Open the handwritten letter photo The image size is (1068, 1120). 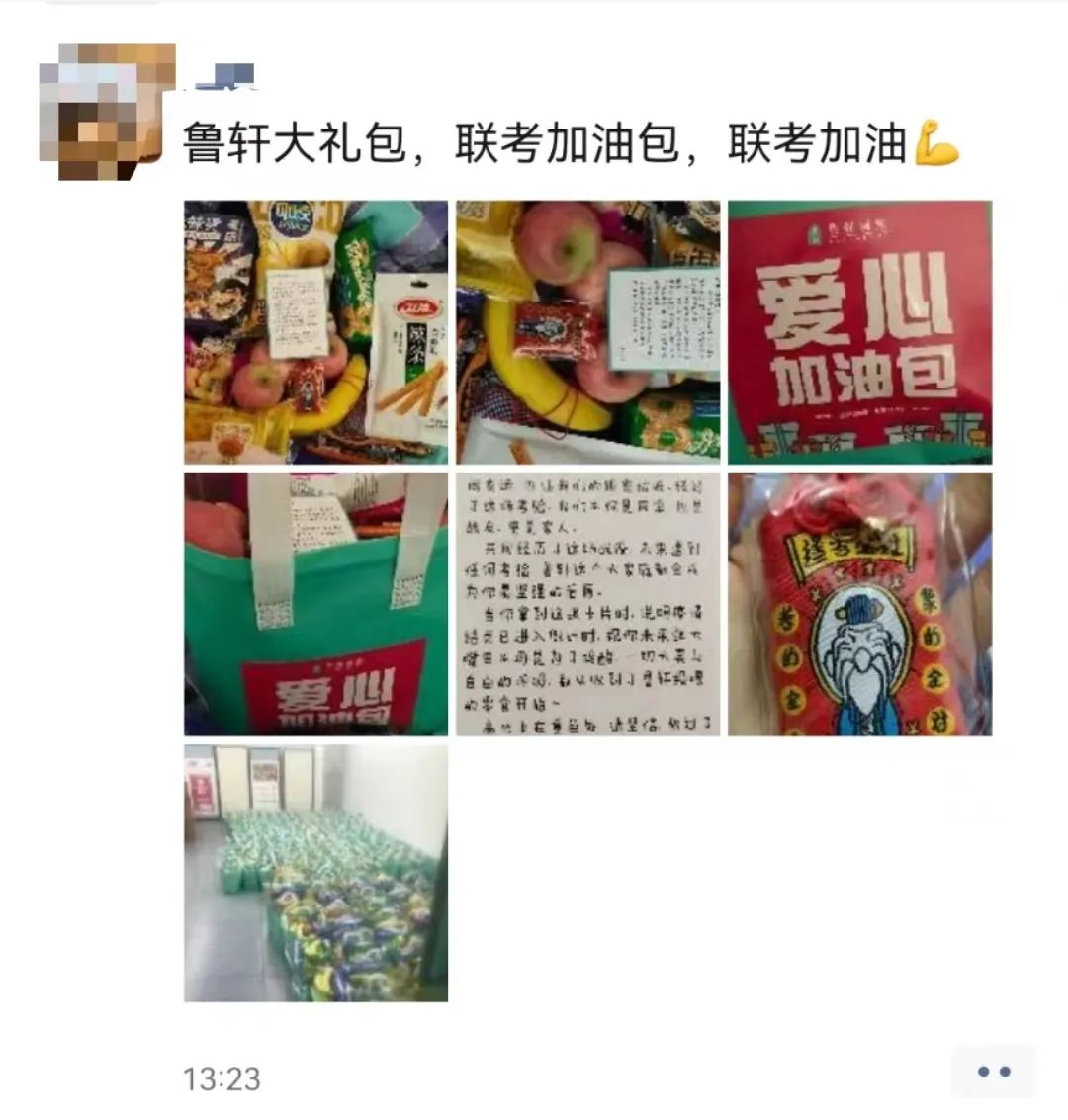pos(587,604)
